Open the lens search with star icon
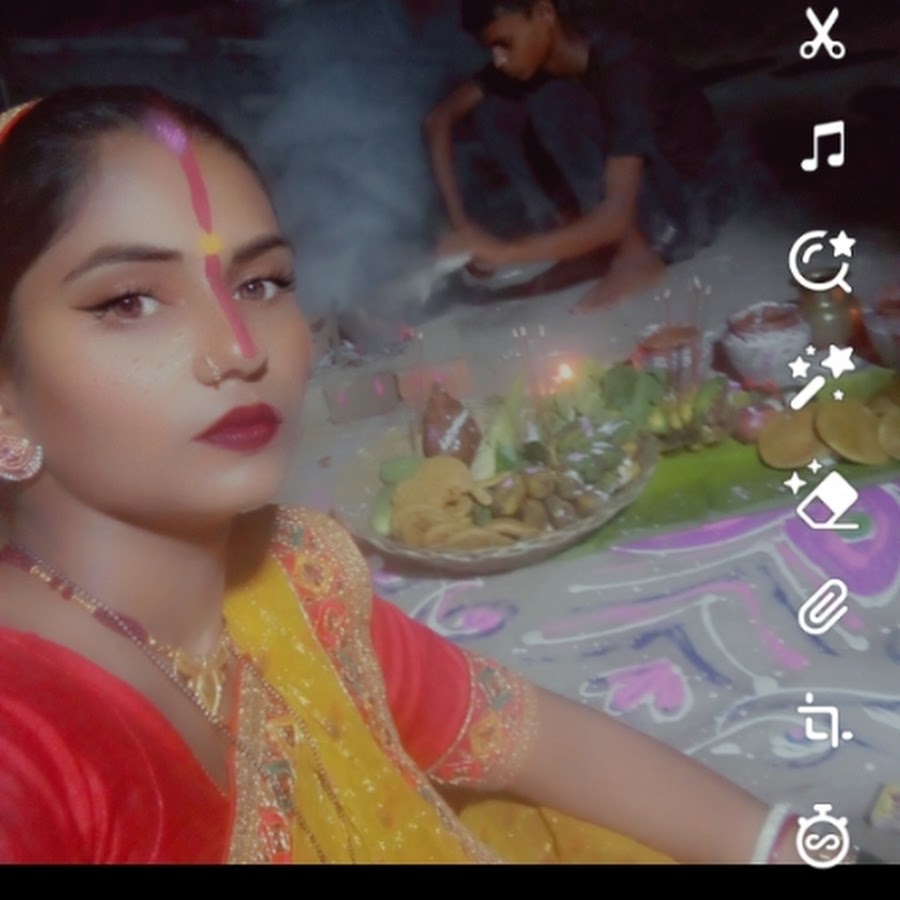 (822, 260)
